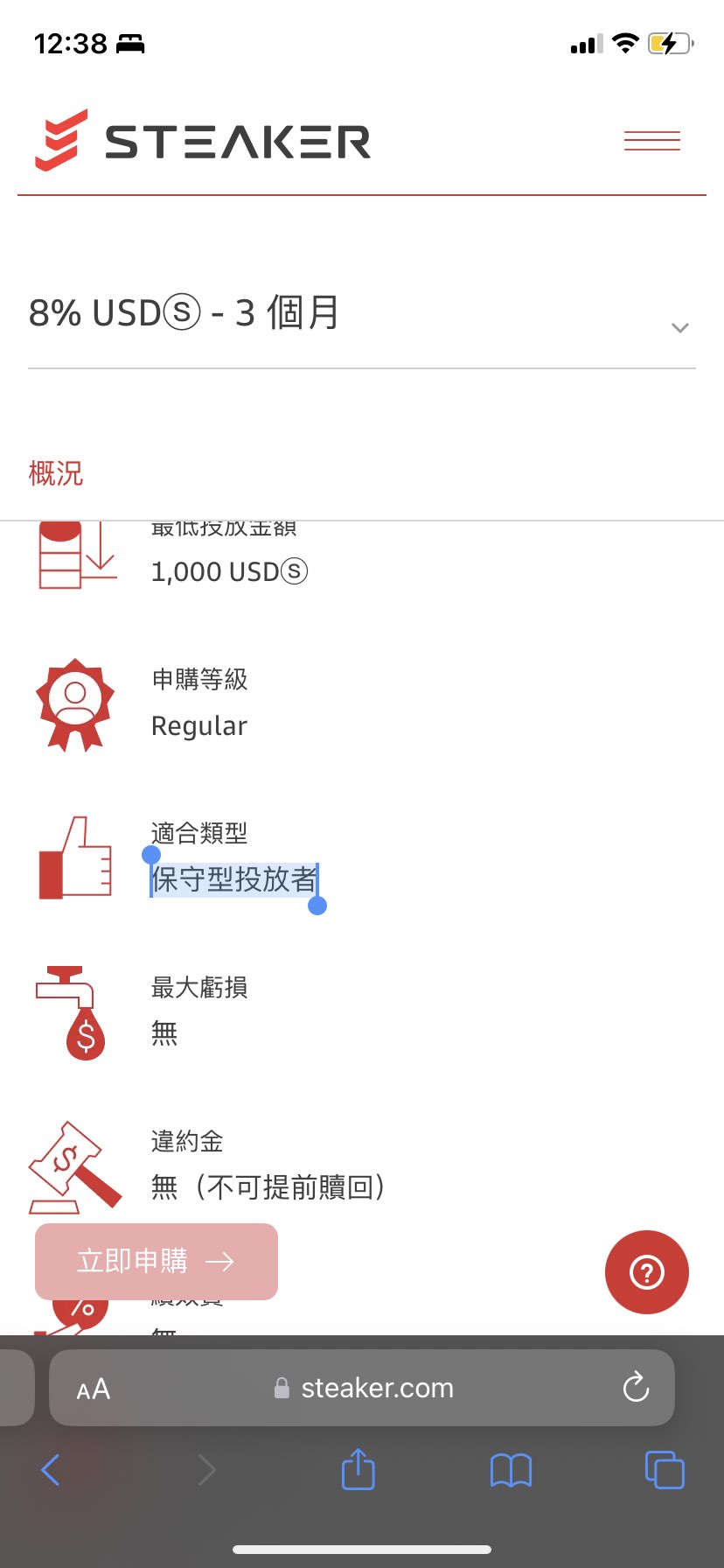The image size is (724, 1568).
Task: Open Safari reader text size options
Action: (x=94, y=1389)
